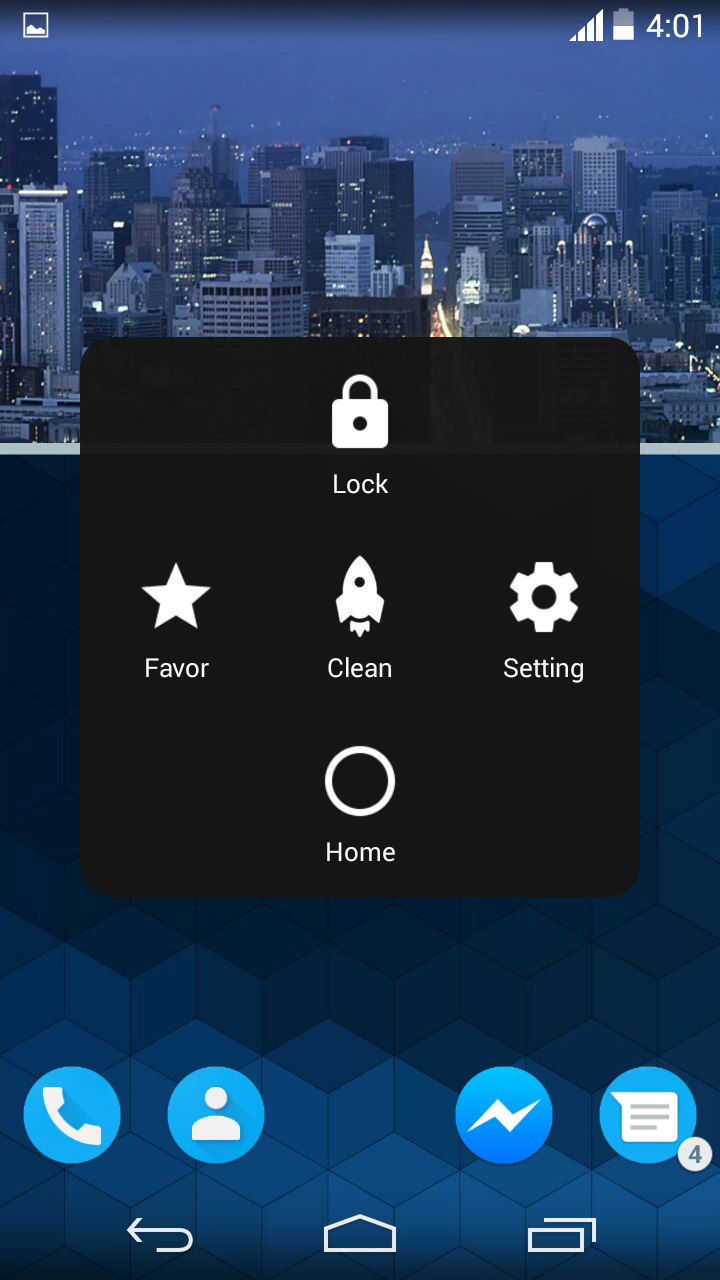Open recent apps from the navigation bar
720x1280 pixels.
[561, 1236]
